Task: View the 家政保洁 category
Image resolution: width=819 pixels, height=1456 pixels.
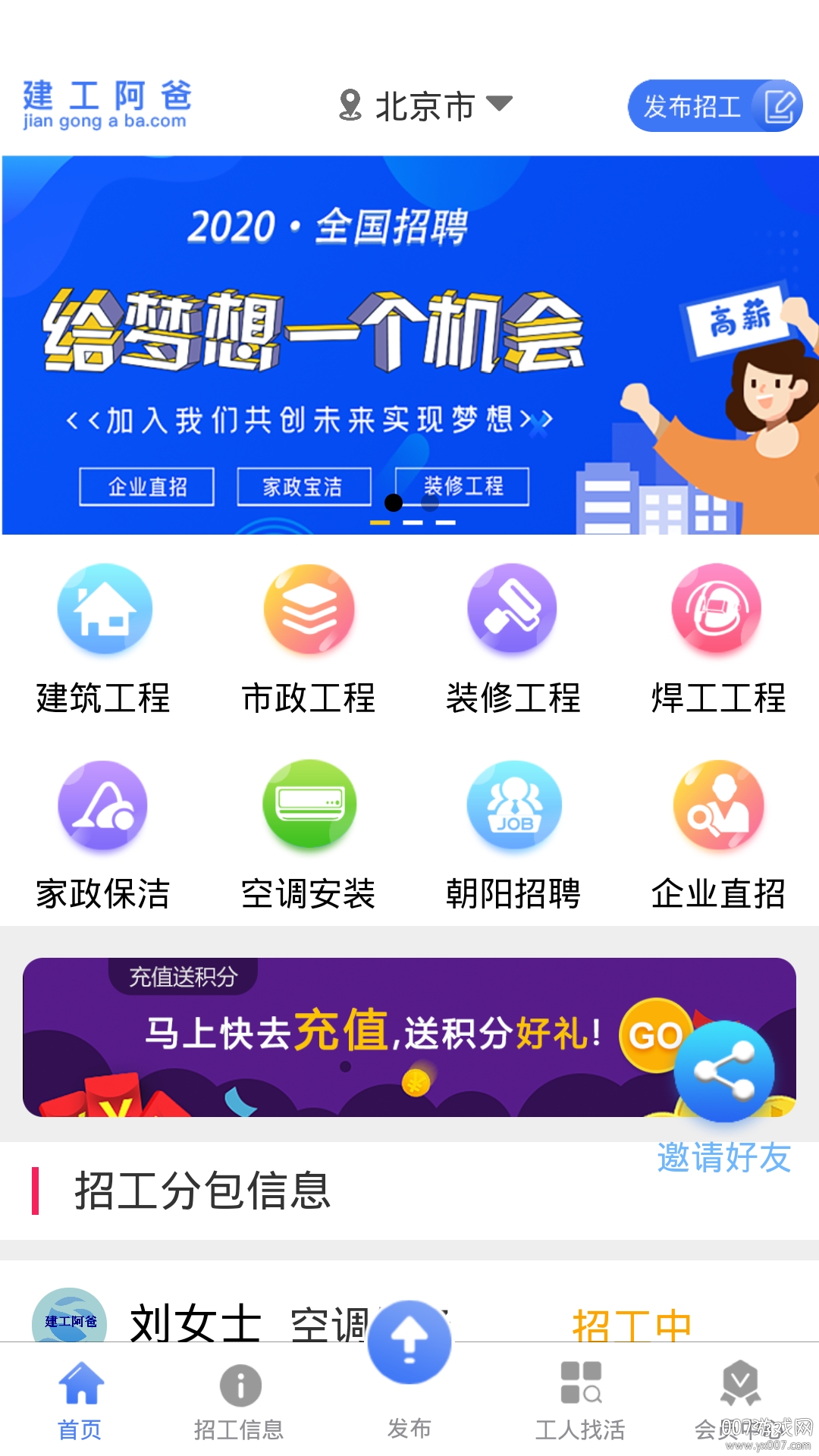Action: 104,834
